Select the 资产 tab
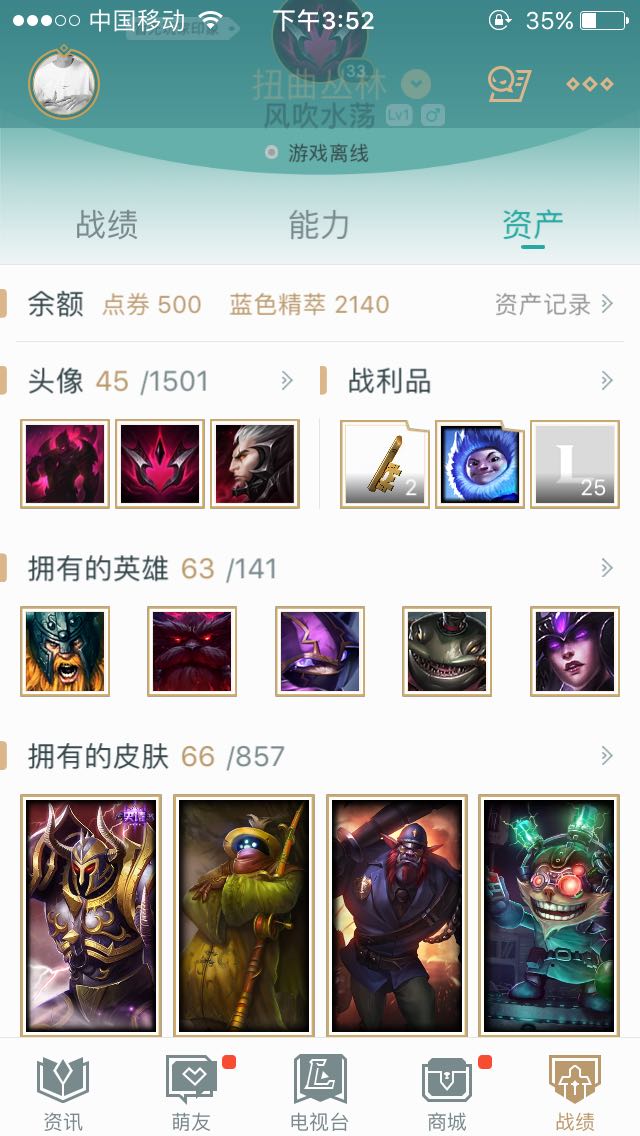The height and width of the screenshot is (1136, 640). (532, 225)
